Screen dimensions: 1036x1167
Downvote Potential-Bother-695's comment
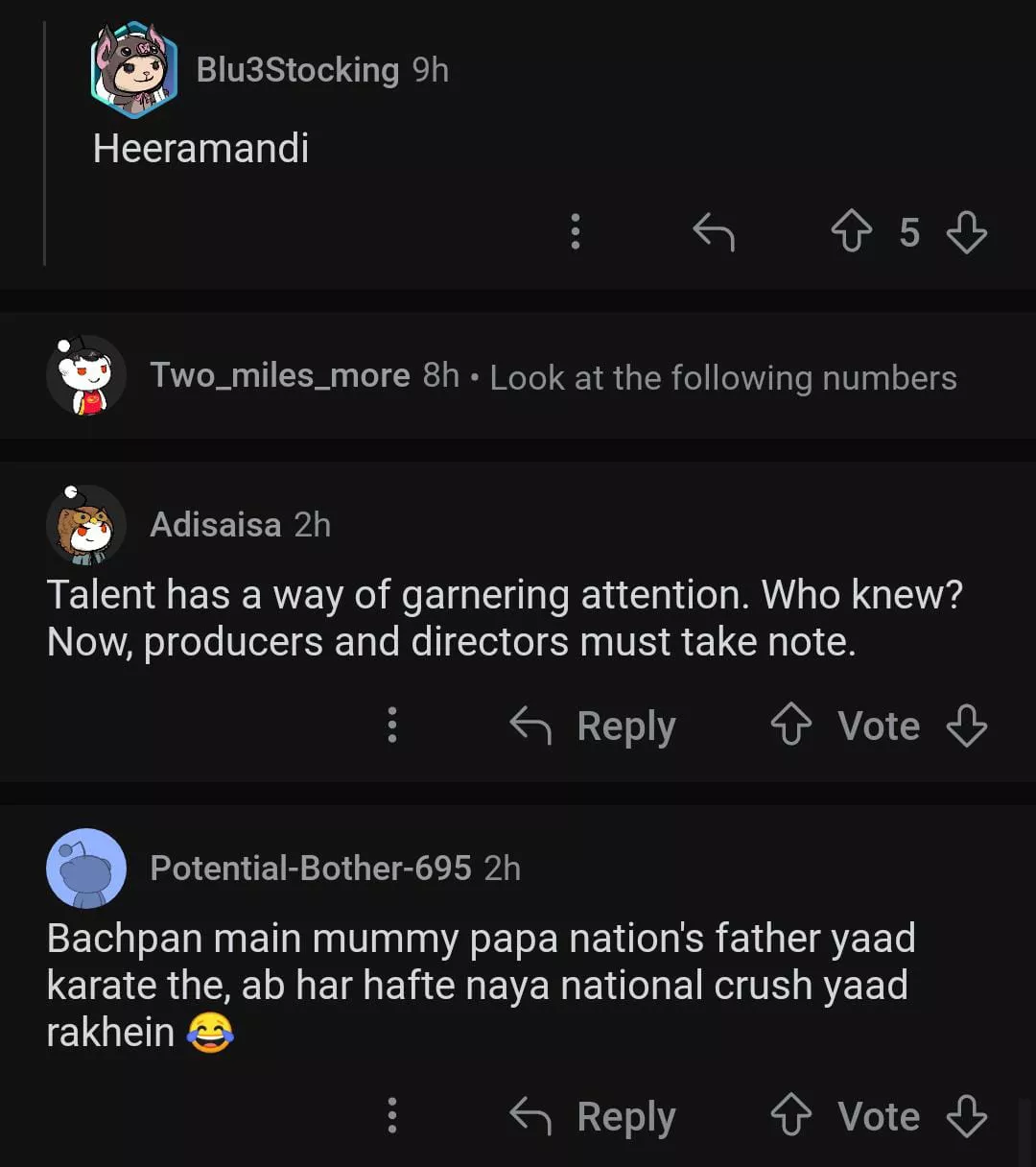(x=966, y=1115)
